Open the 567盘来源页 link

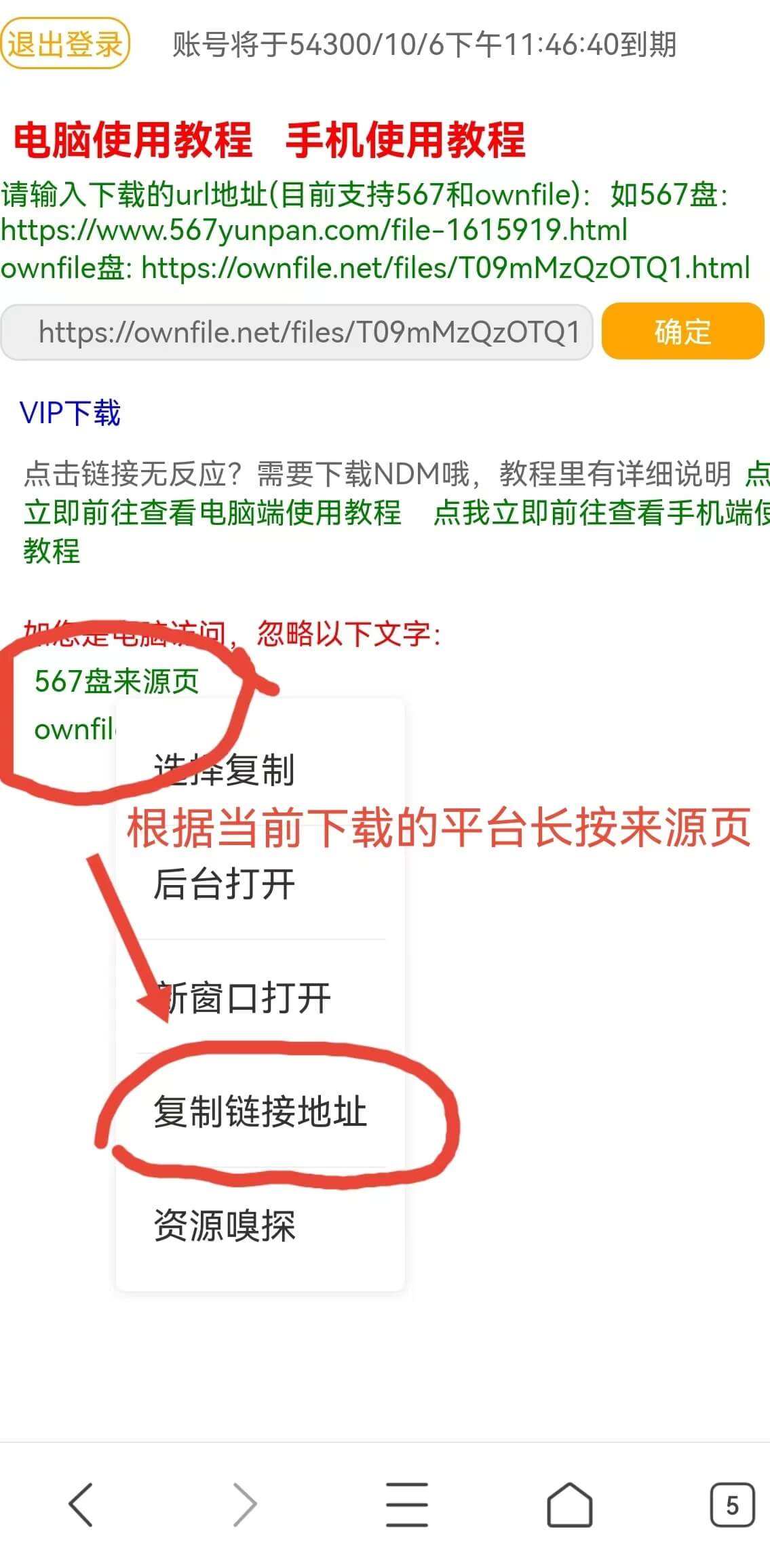click(x=117, y=682)
